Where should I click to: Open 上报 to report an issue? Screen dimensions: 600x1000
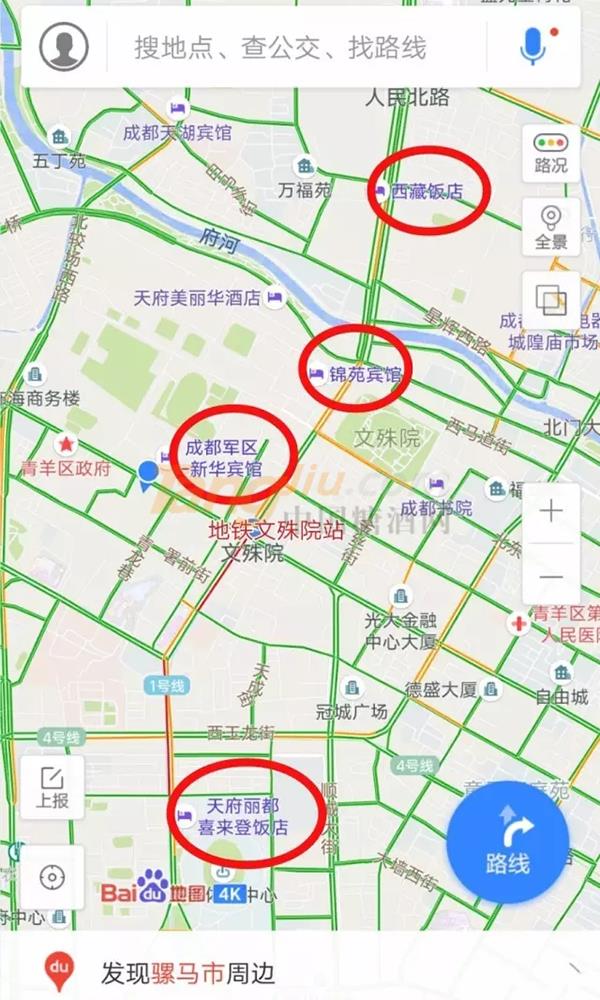pos(52,787)
